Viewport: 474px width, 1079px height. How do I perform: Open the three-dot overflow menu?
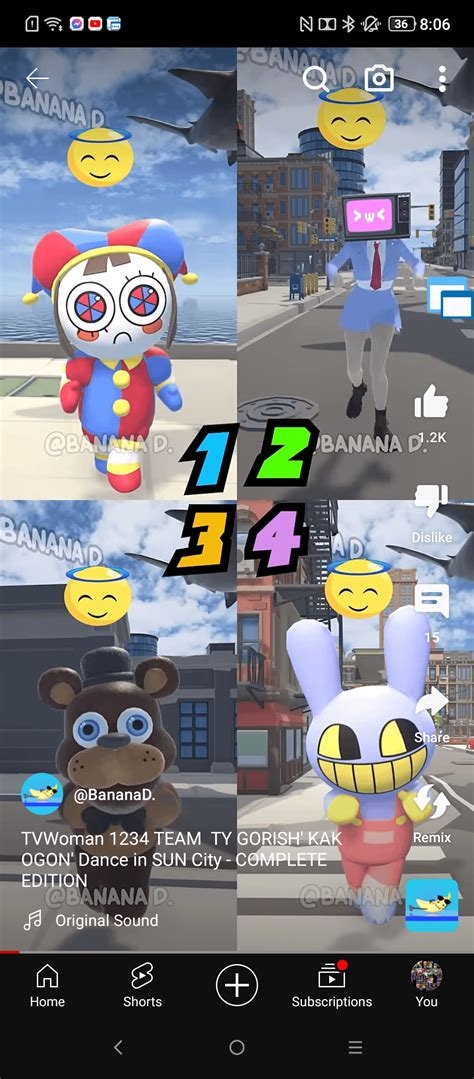click(x=442, y=79)
